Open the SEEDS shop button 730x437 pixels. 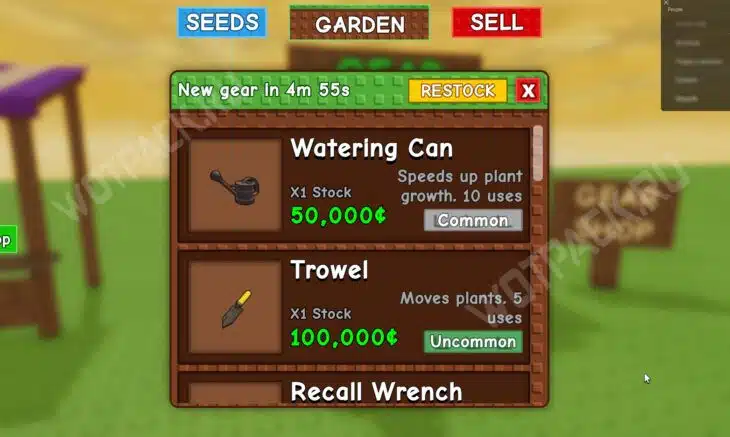[x=222, y=23]
